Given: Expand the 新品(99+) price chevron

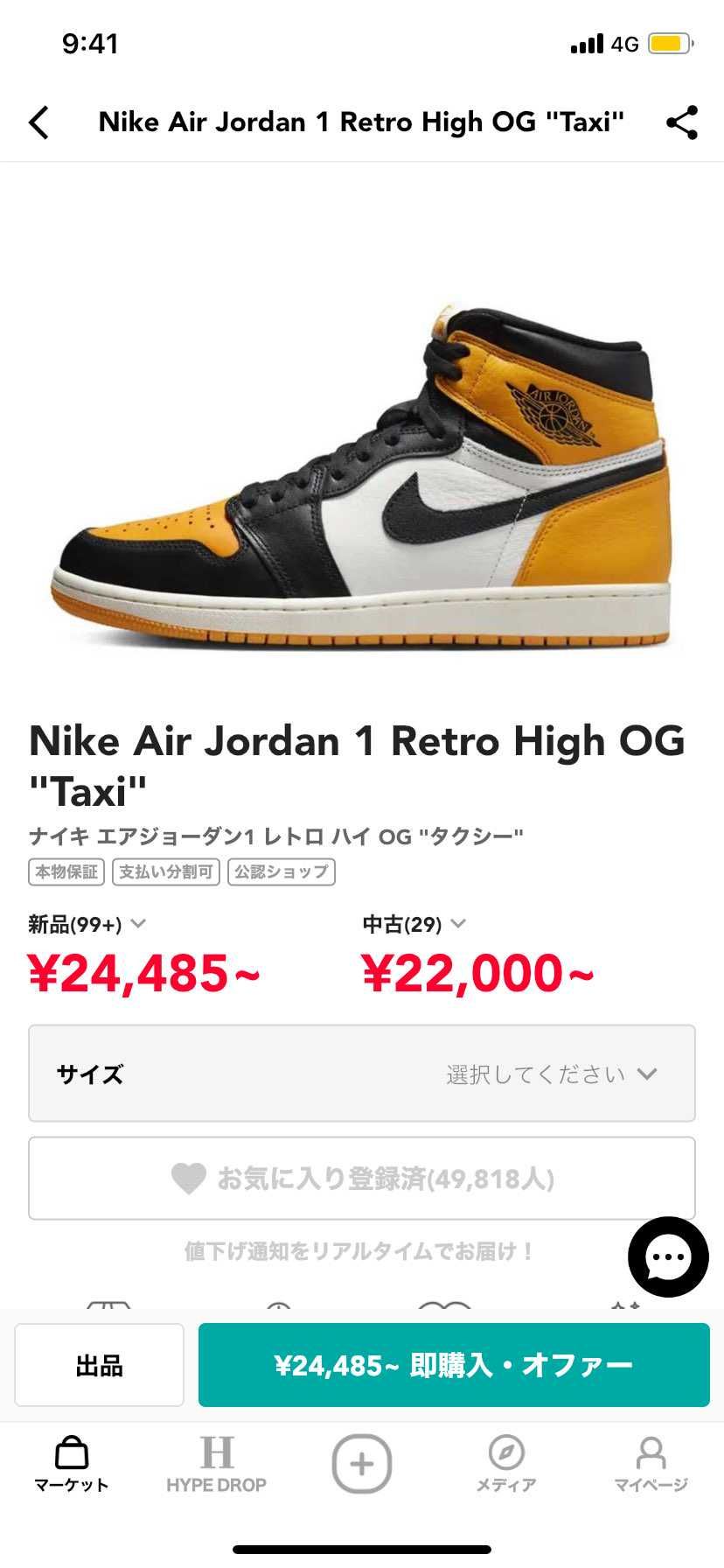Looking at the screenshot, I should (x=137, y=923).
